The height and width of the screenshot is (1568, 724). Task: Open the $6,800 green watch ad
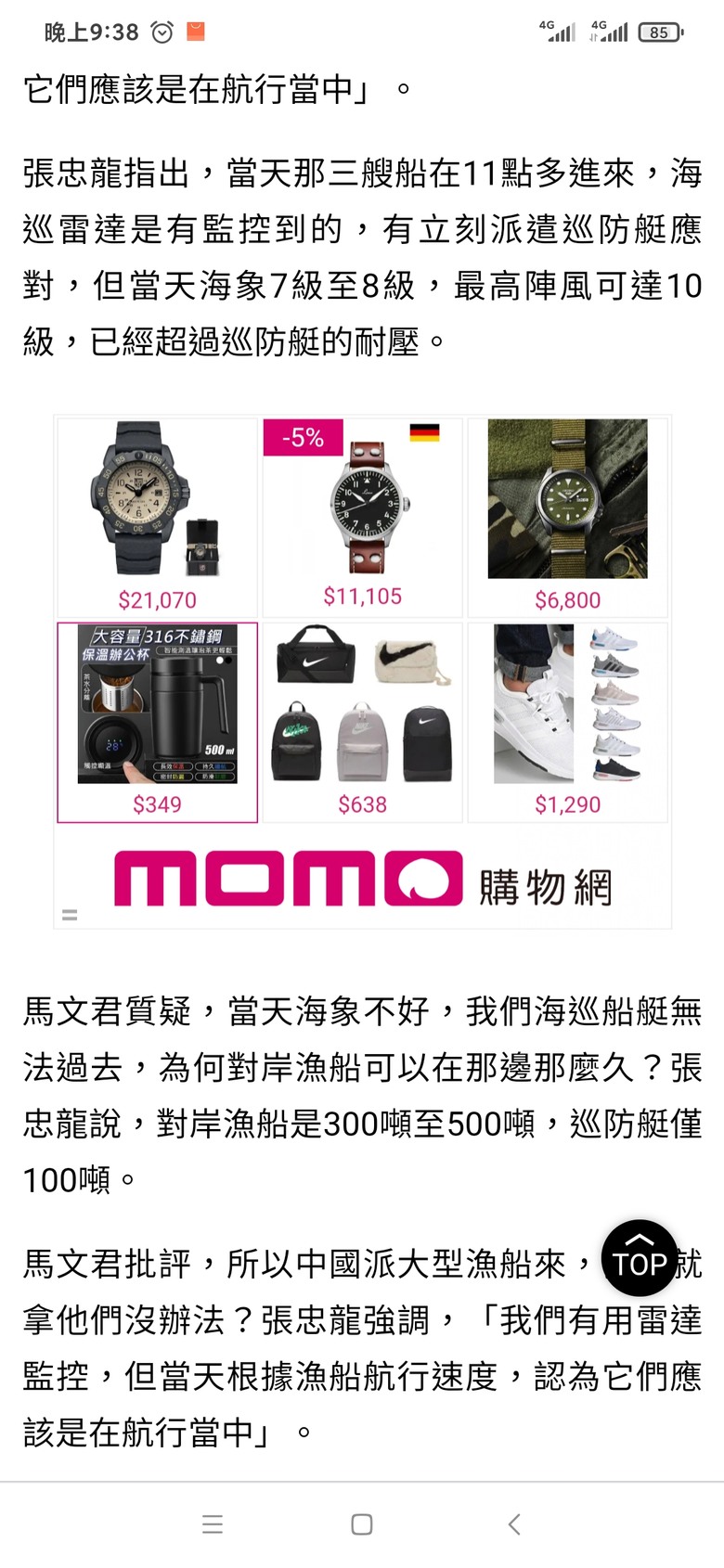[567, 516]
